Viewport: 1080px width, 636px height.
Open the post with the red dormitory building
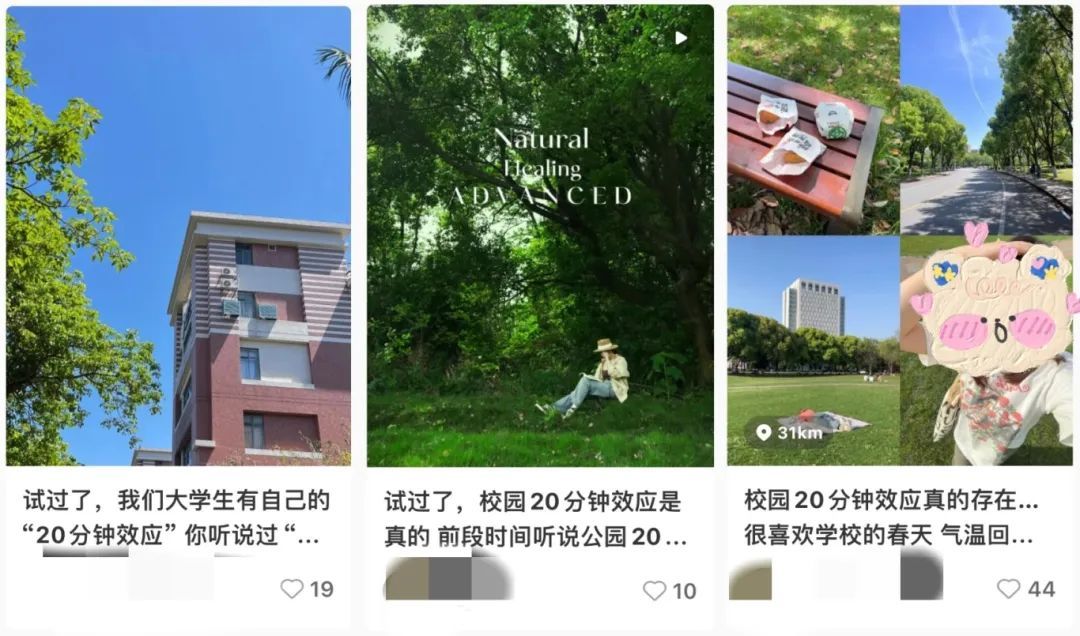178,236
